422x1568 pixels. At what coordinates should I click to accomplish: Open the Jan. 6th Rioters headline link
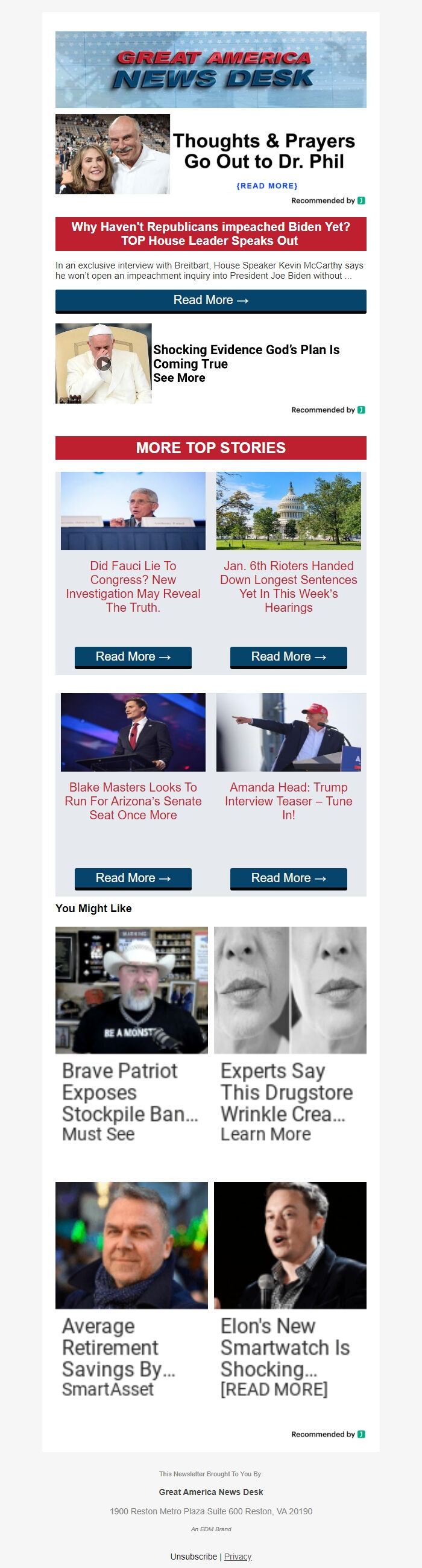288,586
